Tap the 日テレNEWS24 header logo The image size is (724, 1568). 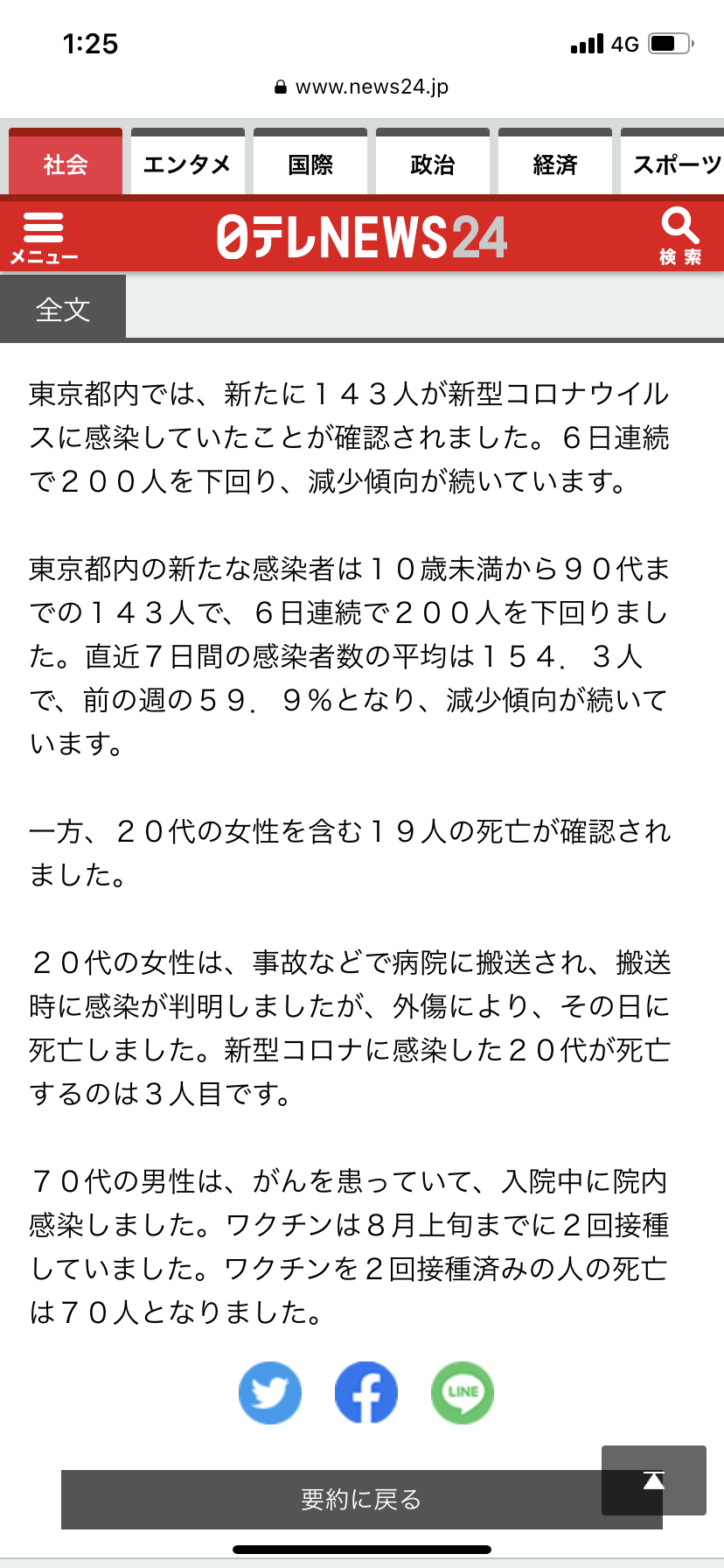(361, 237)
